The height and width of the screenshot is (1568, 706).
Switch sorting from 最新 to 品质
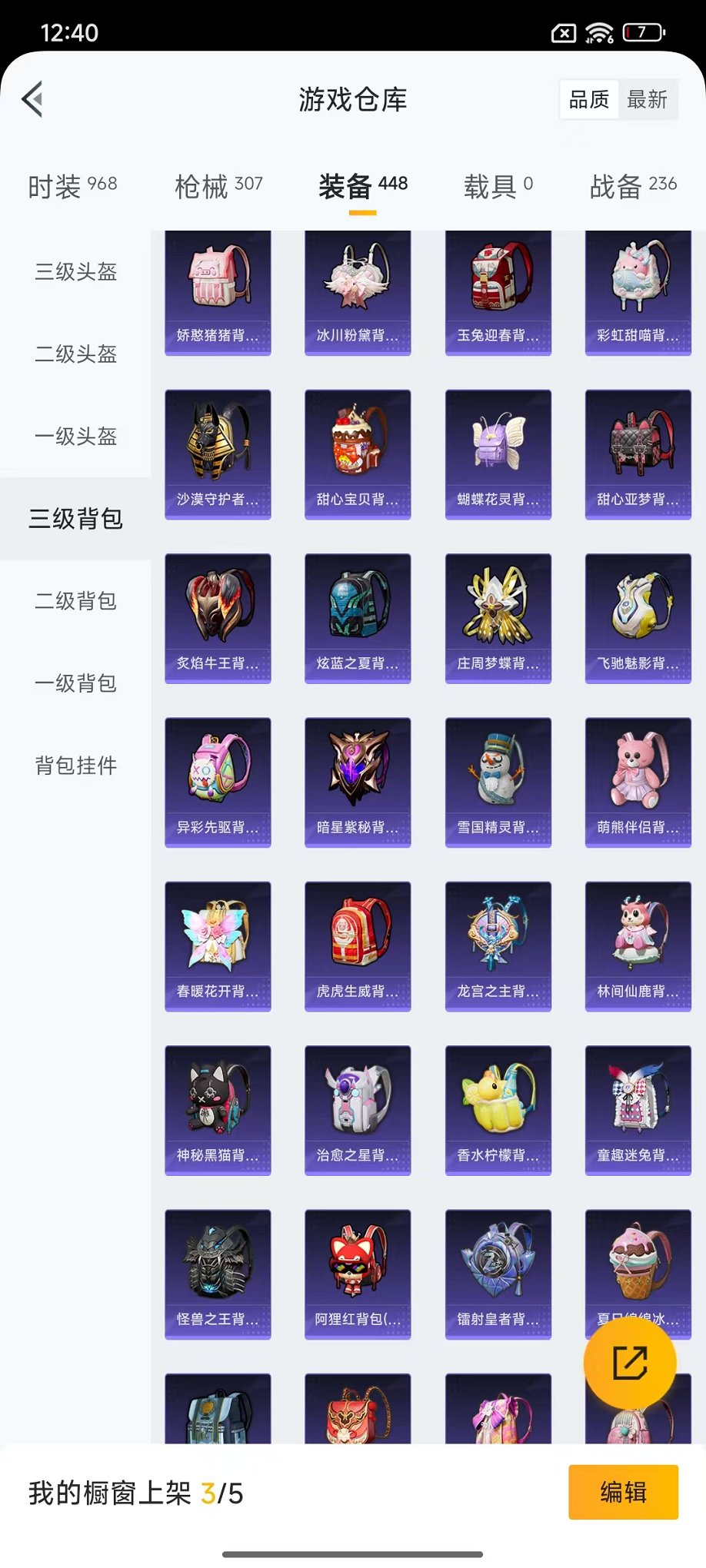pos(588,98)
